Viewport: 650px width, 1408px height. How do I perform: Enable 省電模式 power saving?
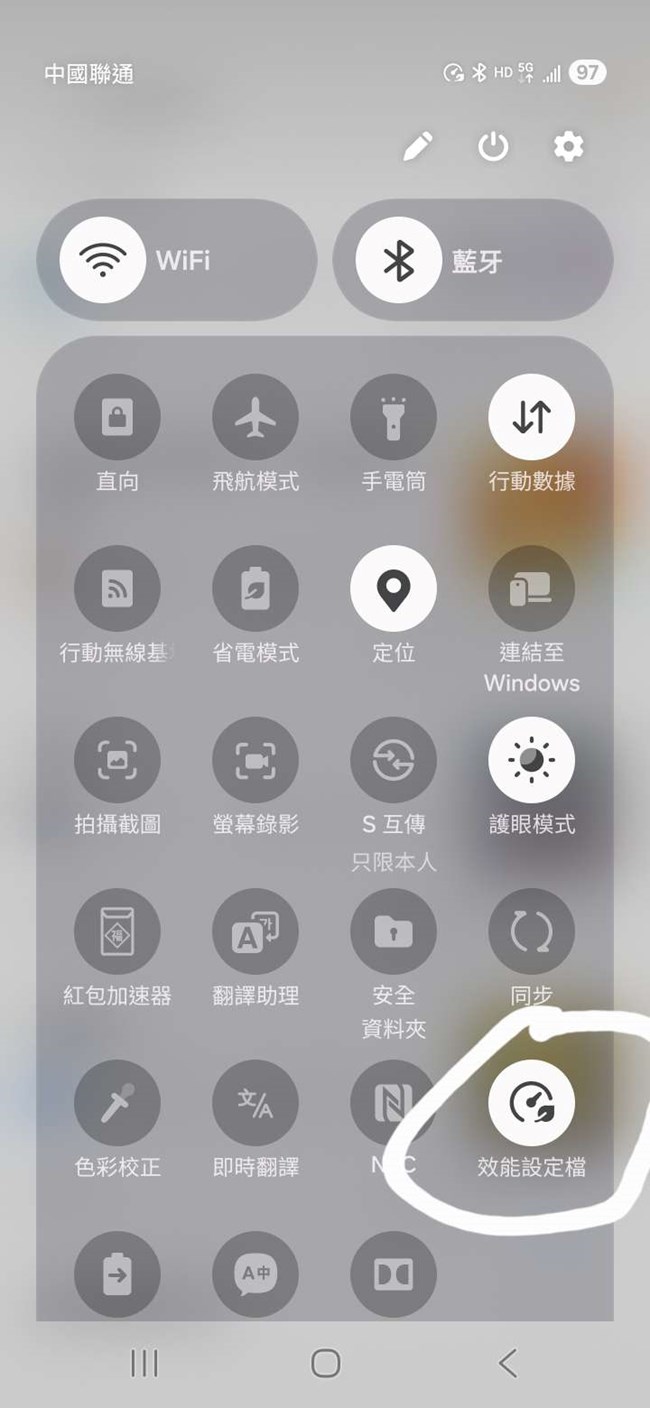[255, 588]
